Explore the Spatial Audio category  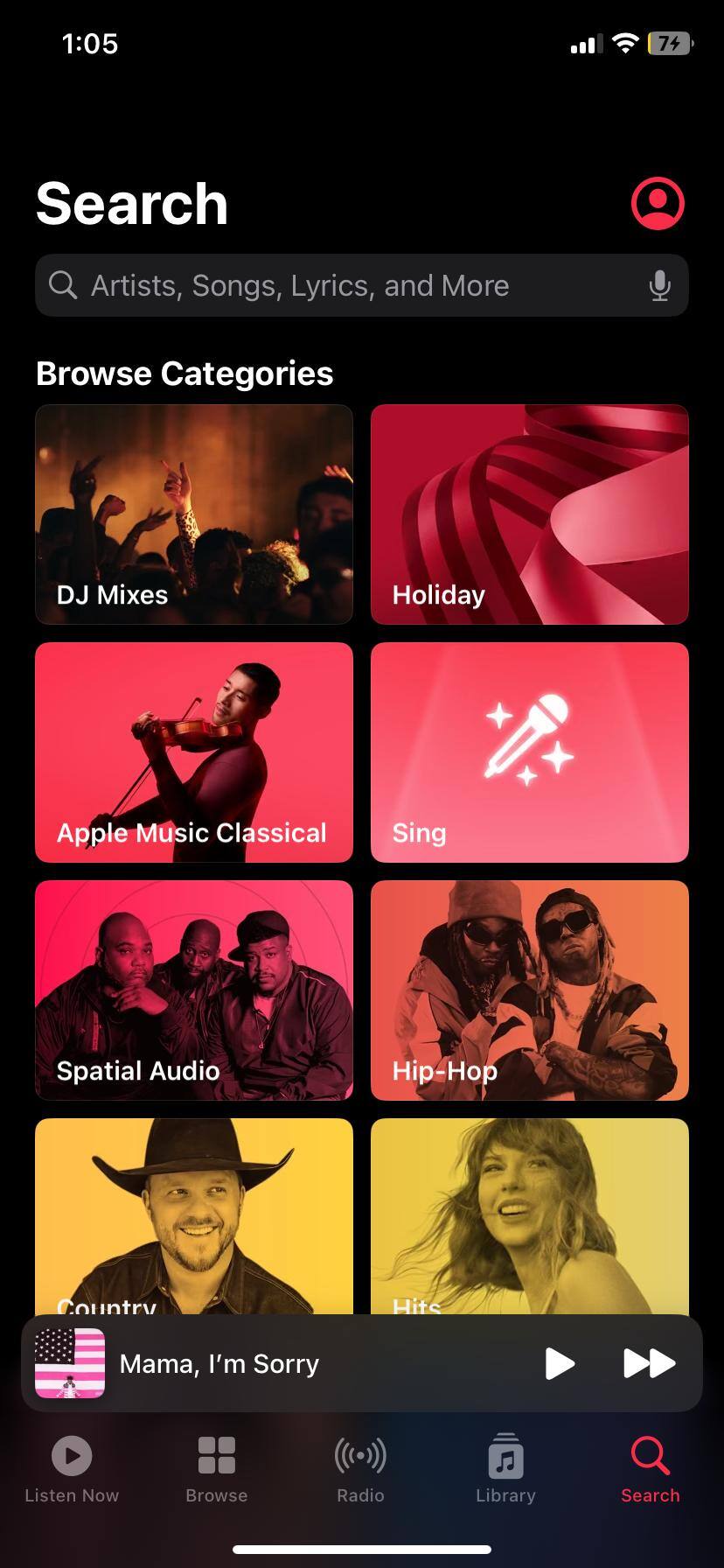click(194, 990)
